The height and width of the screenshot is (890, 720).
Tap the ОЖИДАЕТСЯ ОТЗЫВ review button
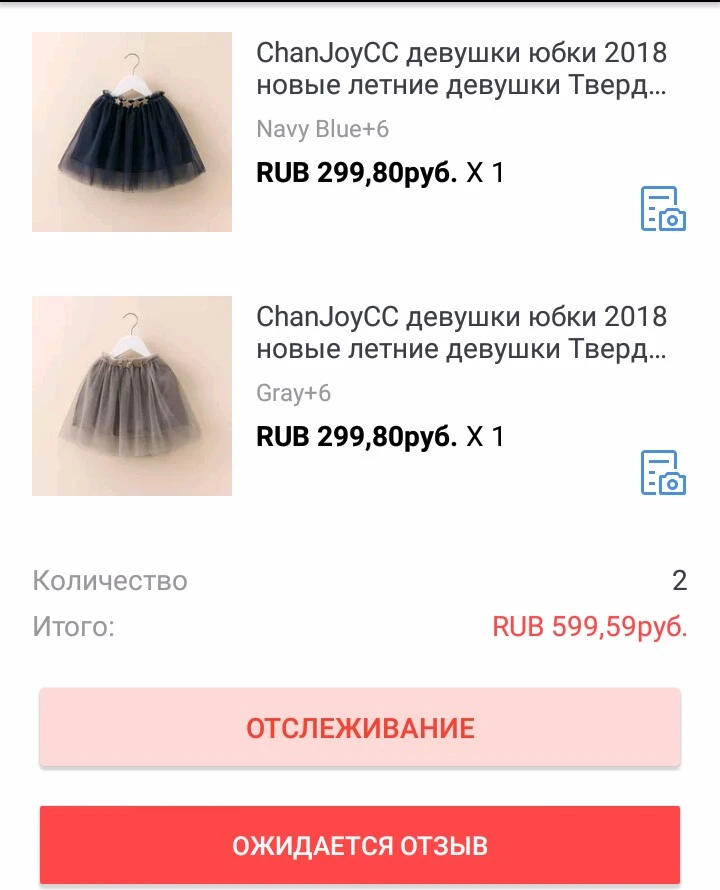[360, 846]
